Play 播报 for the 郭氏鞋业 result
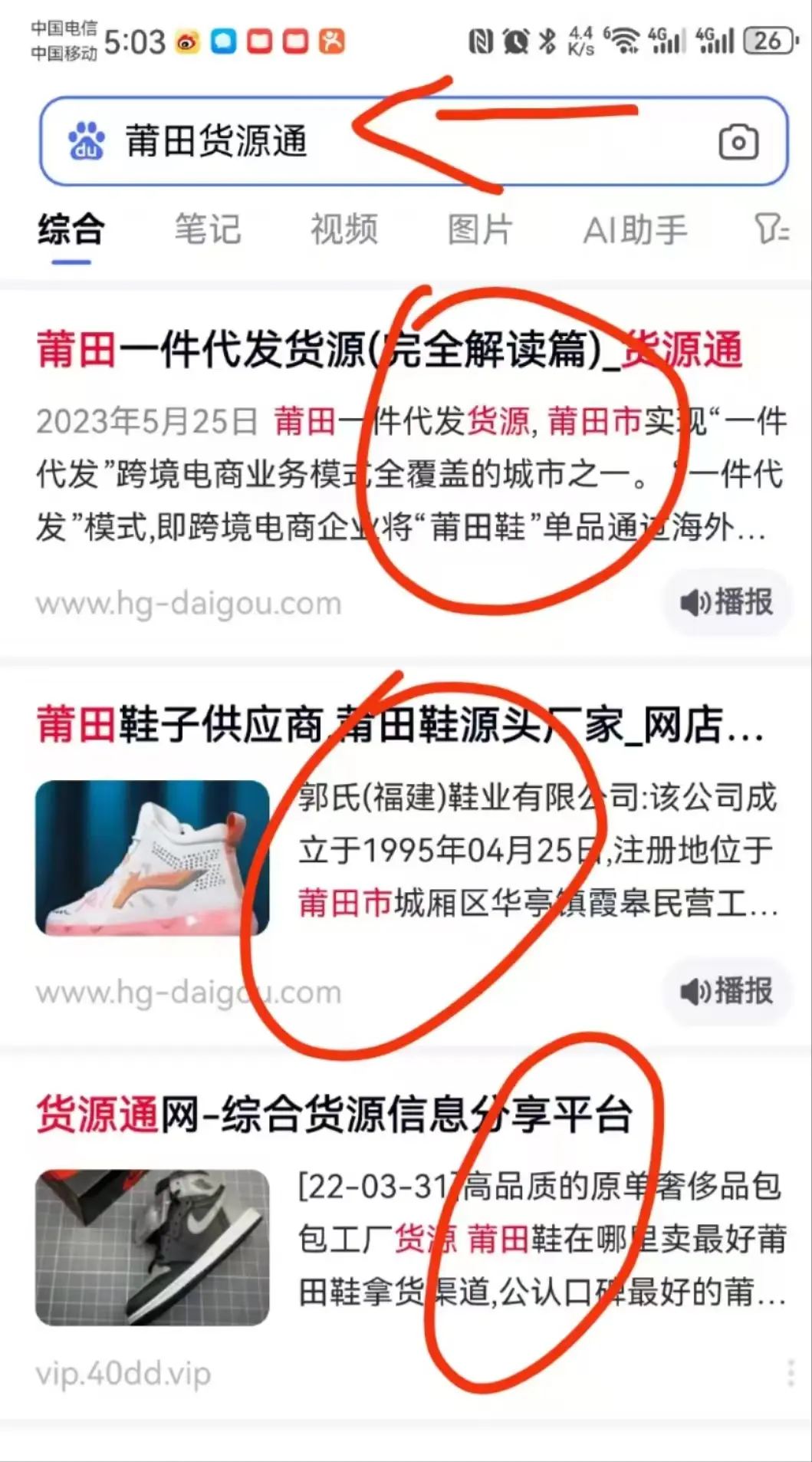812x1462 pixels. [x=726, y=992]
